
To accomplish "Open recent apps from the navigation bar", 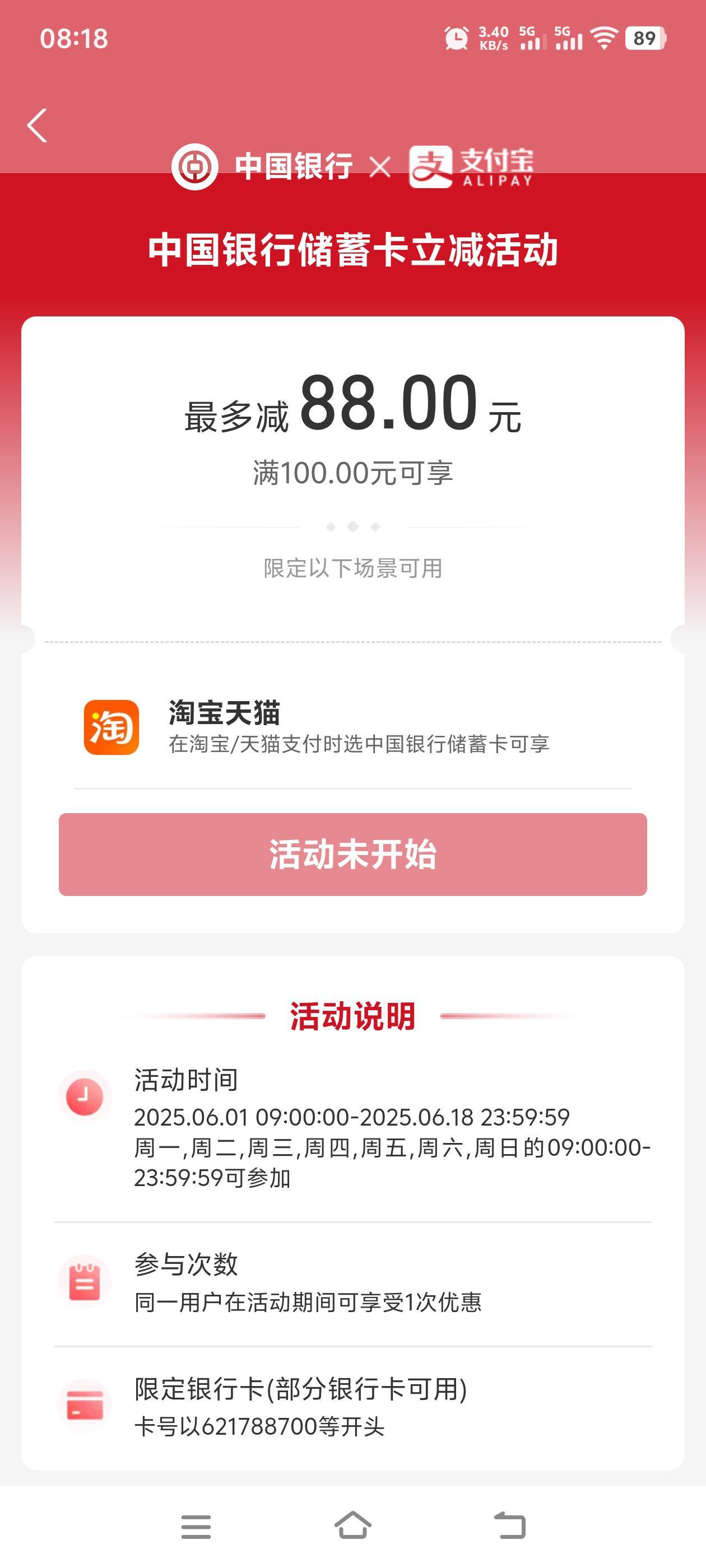I will click(196, 1527).
